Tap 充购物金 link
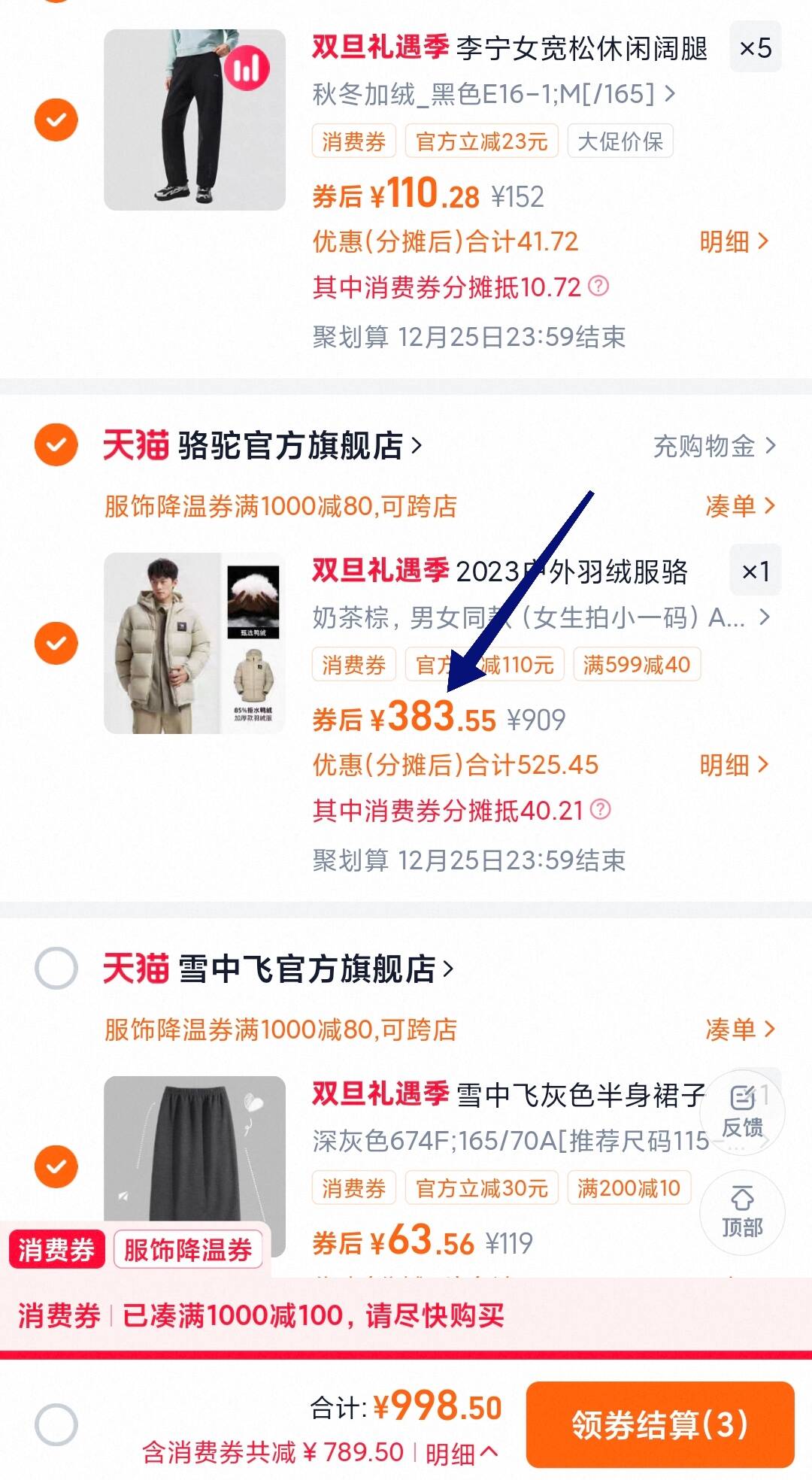 [x=714, y=446]
